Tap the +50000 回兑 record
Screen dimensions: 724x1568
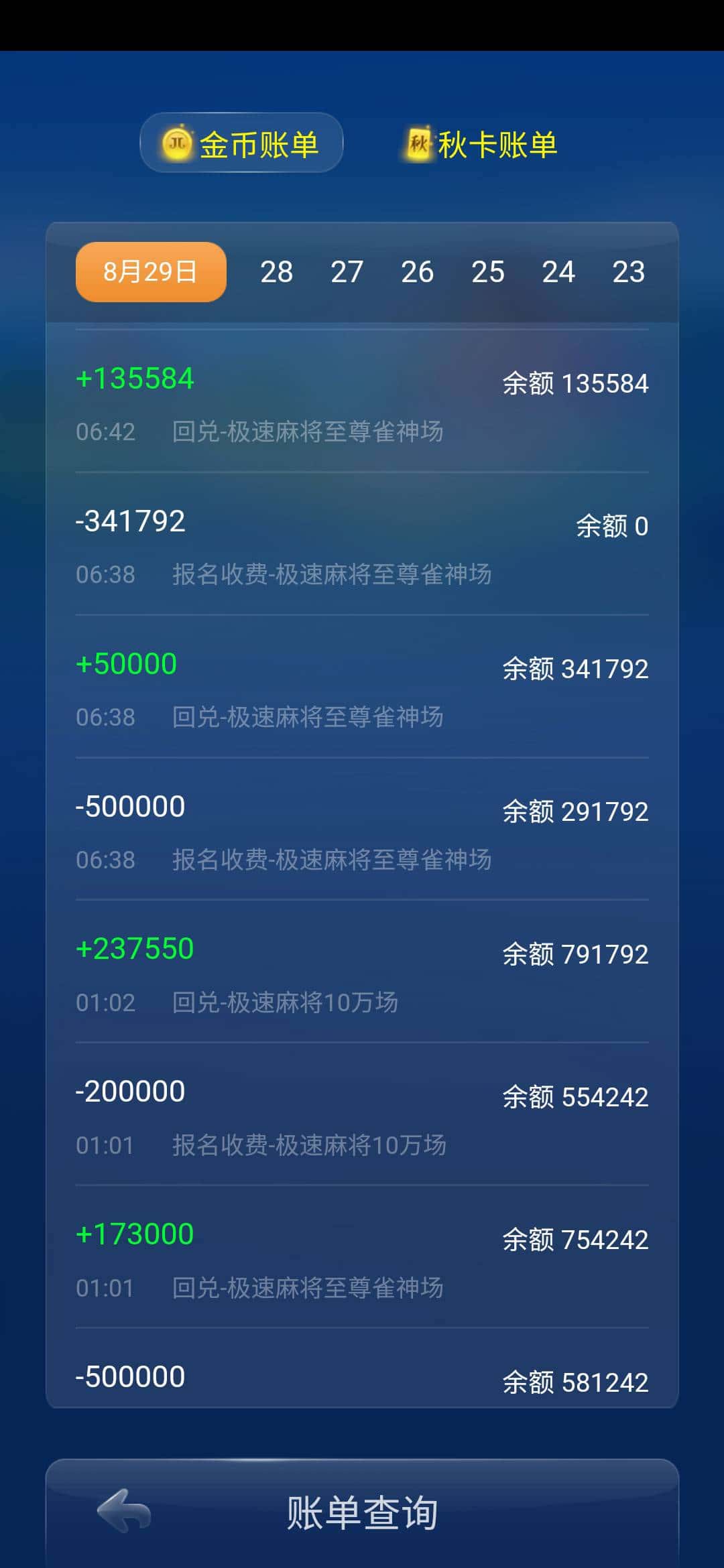click(362, 689)
